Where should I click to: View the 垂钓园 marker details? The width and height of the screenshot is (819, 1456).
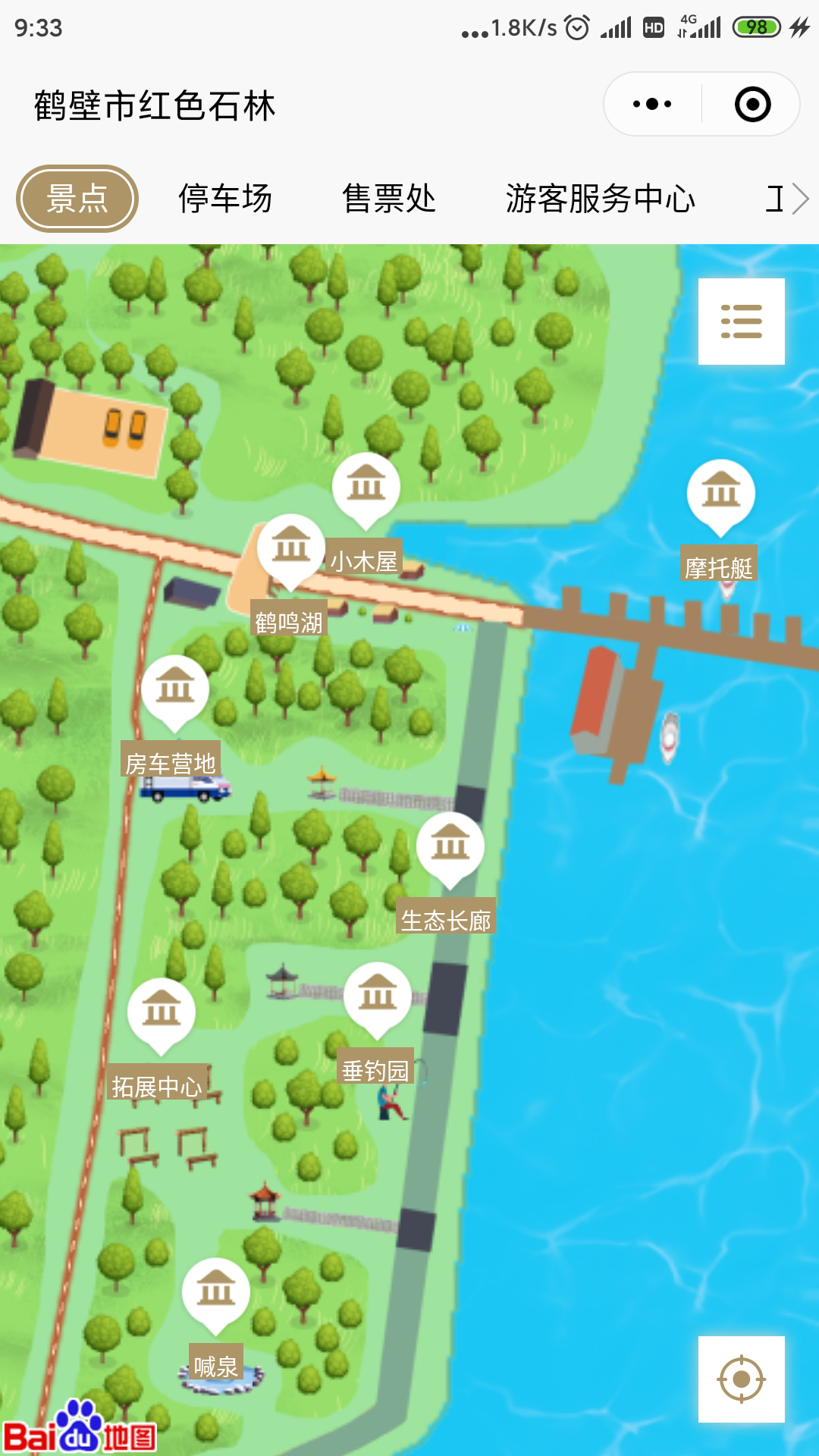point(378,996)
